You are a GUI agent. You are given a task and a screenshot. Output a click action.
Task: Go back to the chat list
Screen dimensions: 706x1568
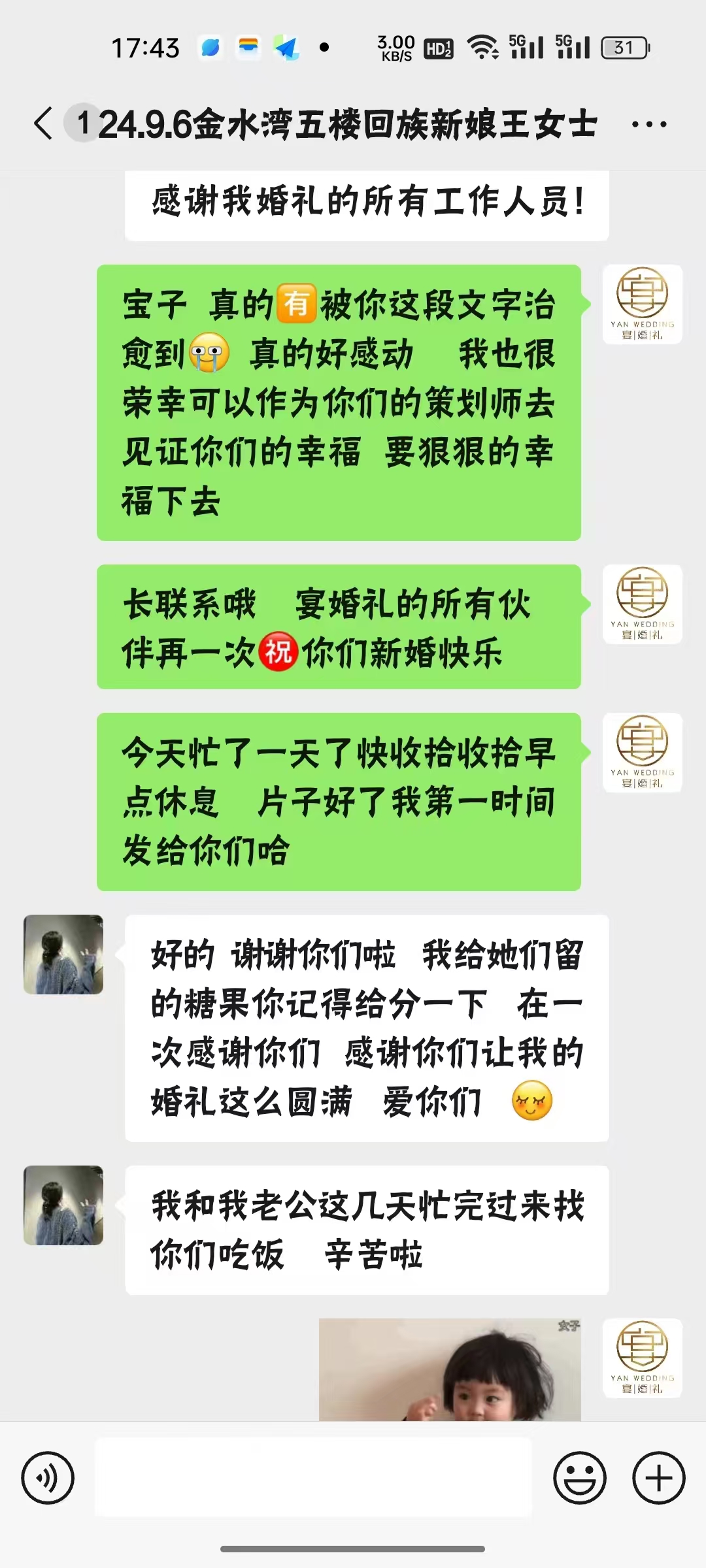click(43, 123)
